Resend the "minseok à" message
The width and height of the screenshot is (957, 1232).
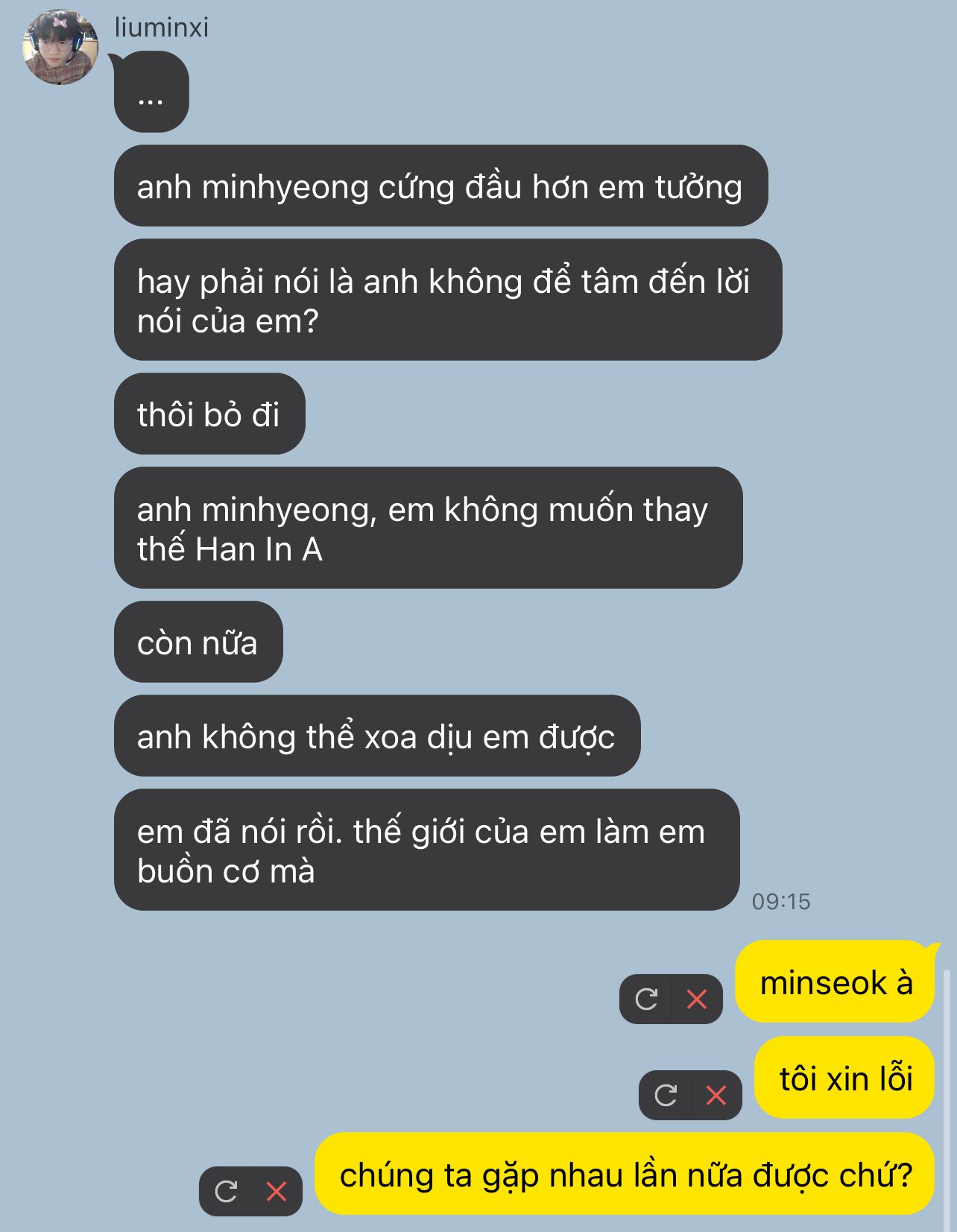coord(645,999)
